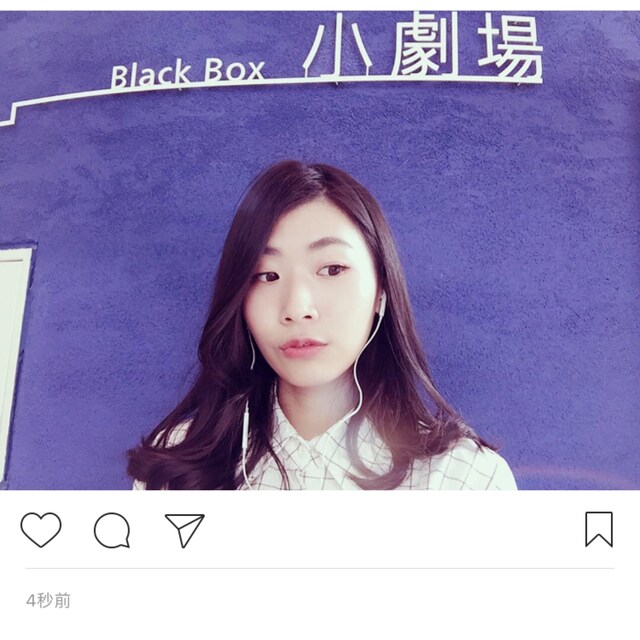Open comments via the speech bubble icon
The image size is (640, 640).
click(112, 530)
